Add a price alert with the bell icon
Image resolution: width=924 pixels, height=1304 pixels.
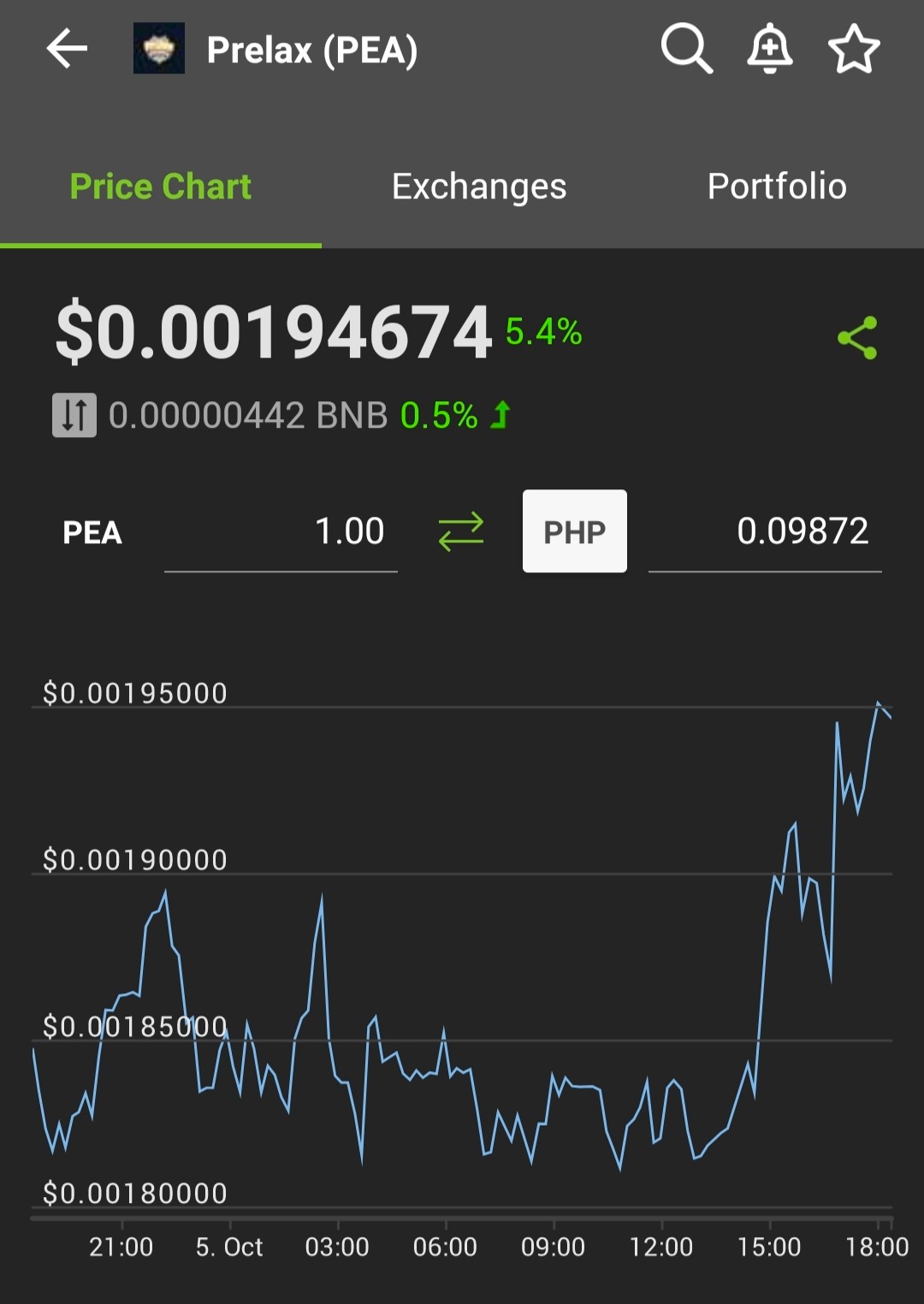click(x=770, y=49)
